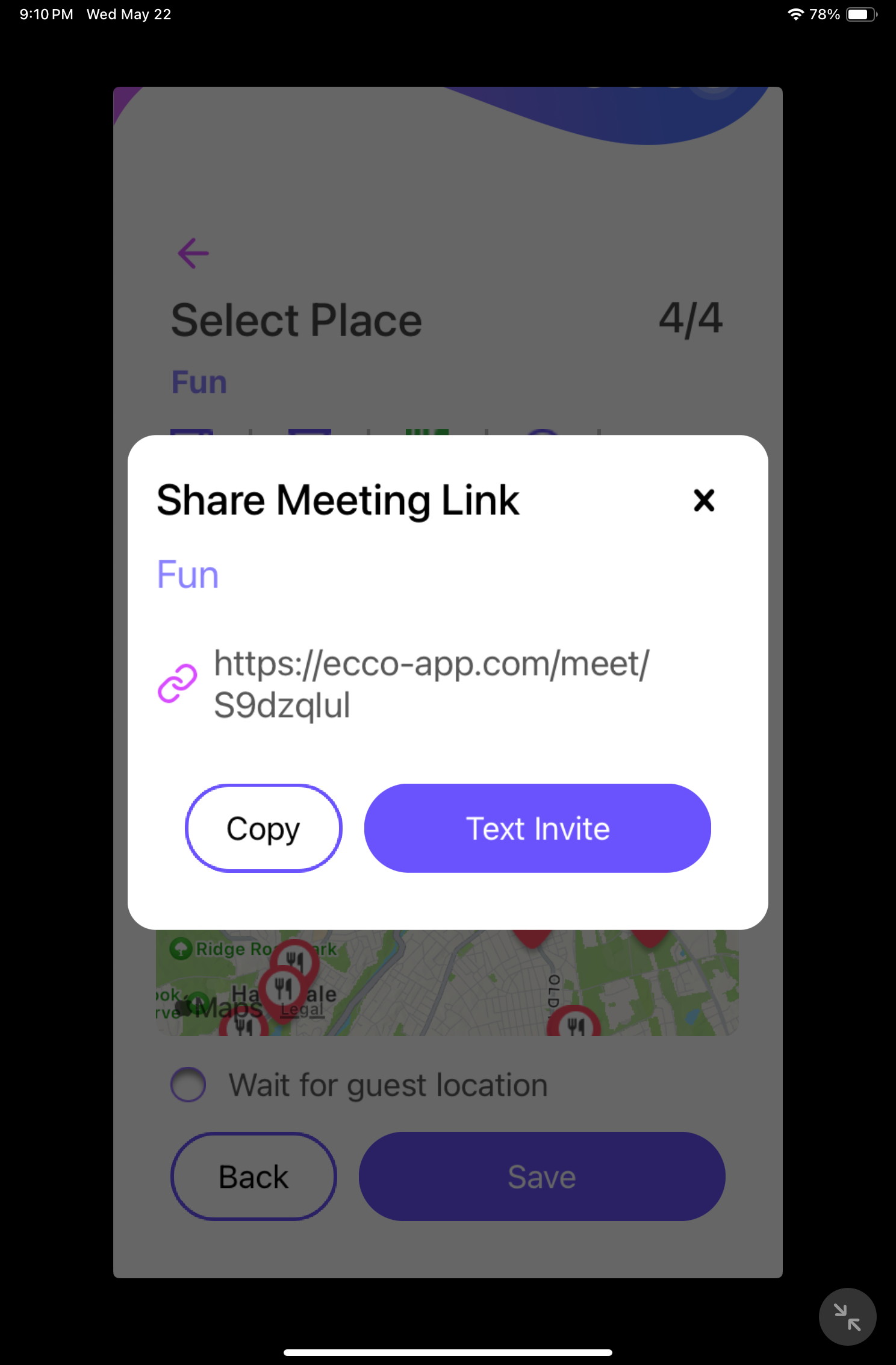This screenshot has height=1365, width=896.
Task: Shrink the app with the minimize icon
Action: [847, 1317]
